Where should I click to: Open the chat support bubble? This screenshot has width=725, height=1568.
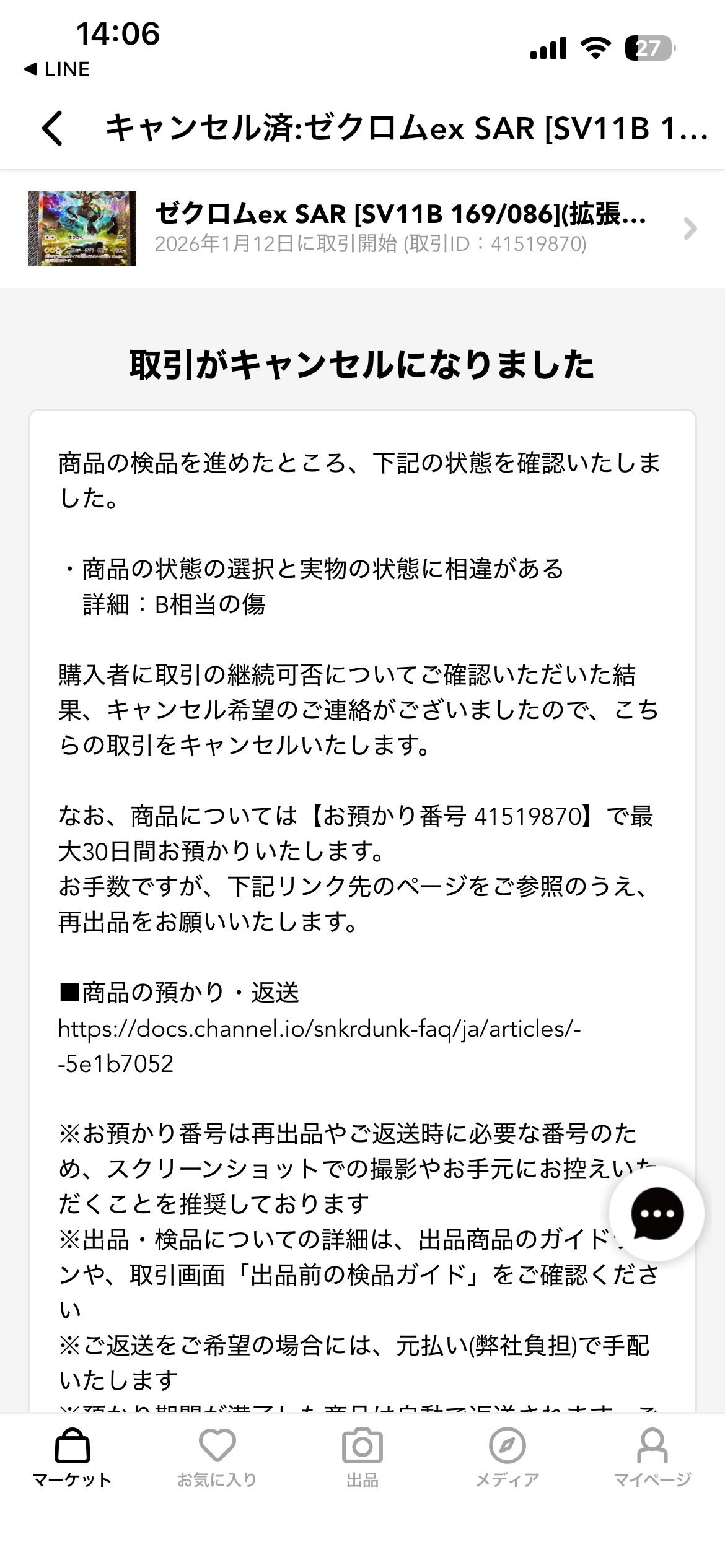pos(657,1213)
